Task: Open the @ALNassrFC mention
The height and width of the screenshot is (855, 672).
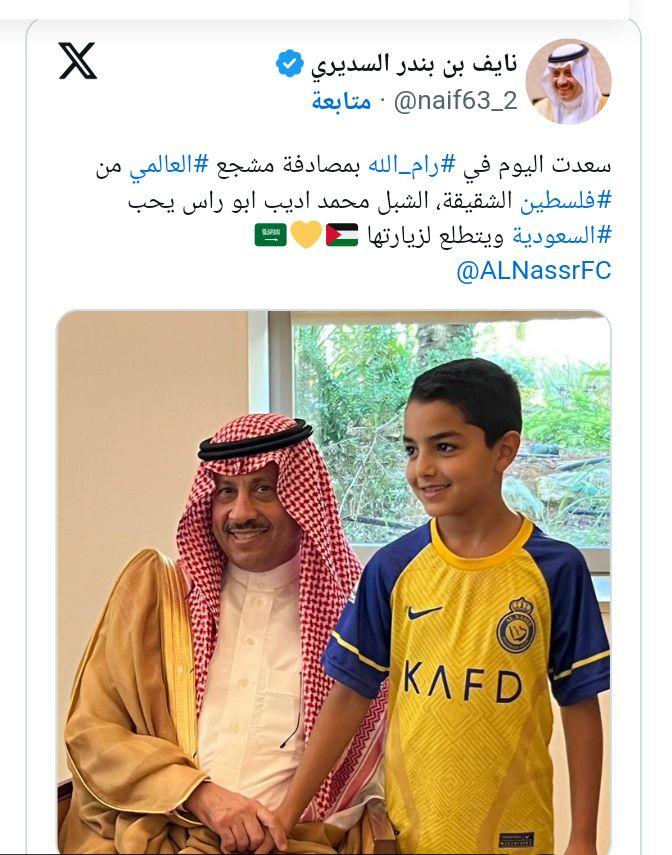Action: [x=533, y=271]
